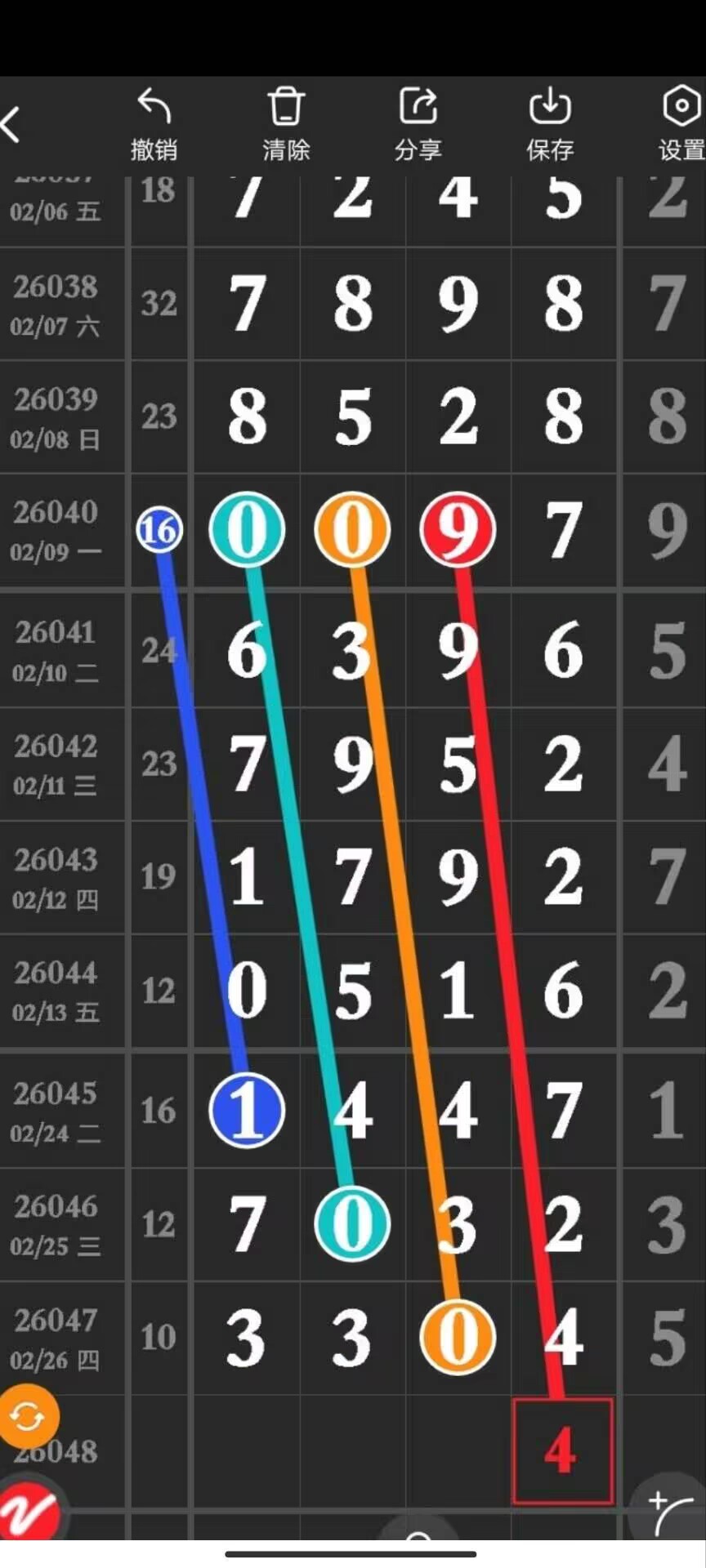The width and height of the screenshot is (706, 1568).
Task: Tap the red circled 9 marker
Action: 458,531
